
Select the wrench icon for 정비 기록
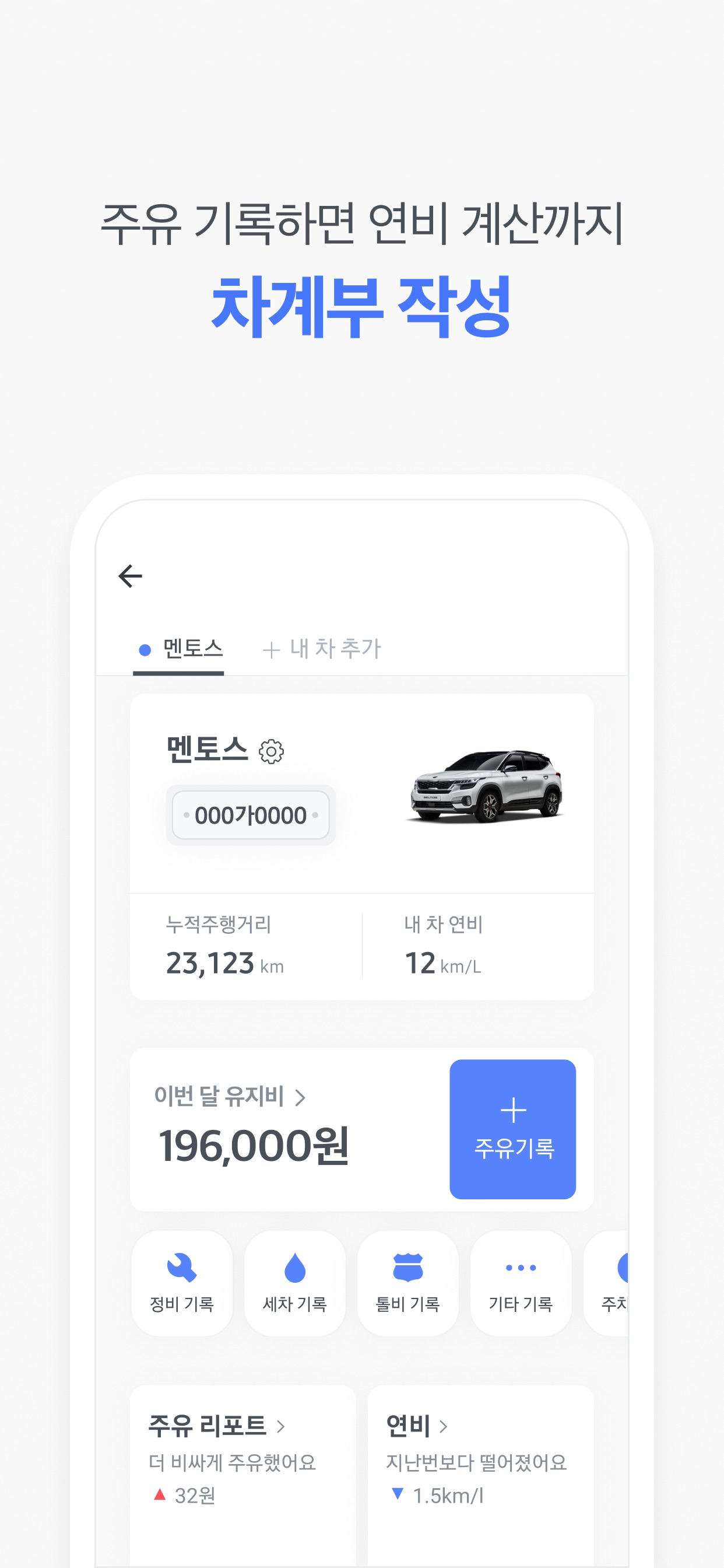coord(181,1268)
